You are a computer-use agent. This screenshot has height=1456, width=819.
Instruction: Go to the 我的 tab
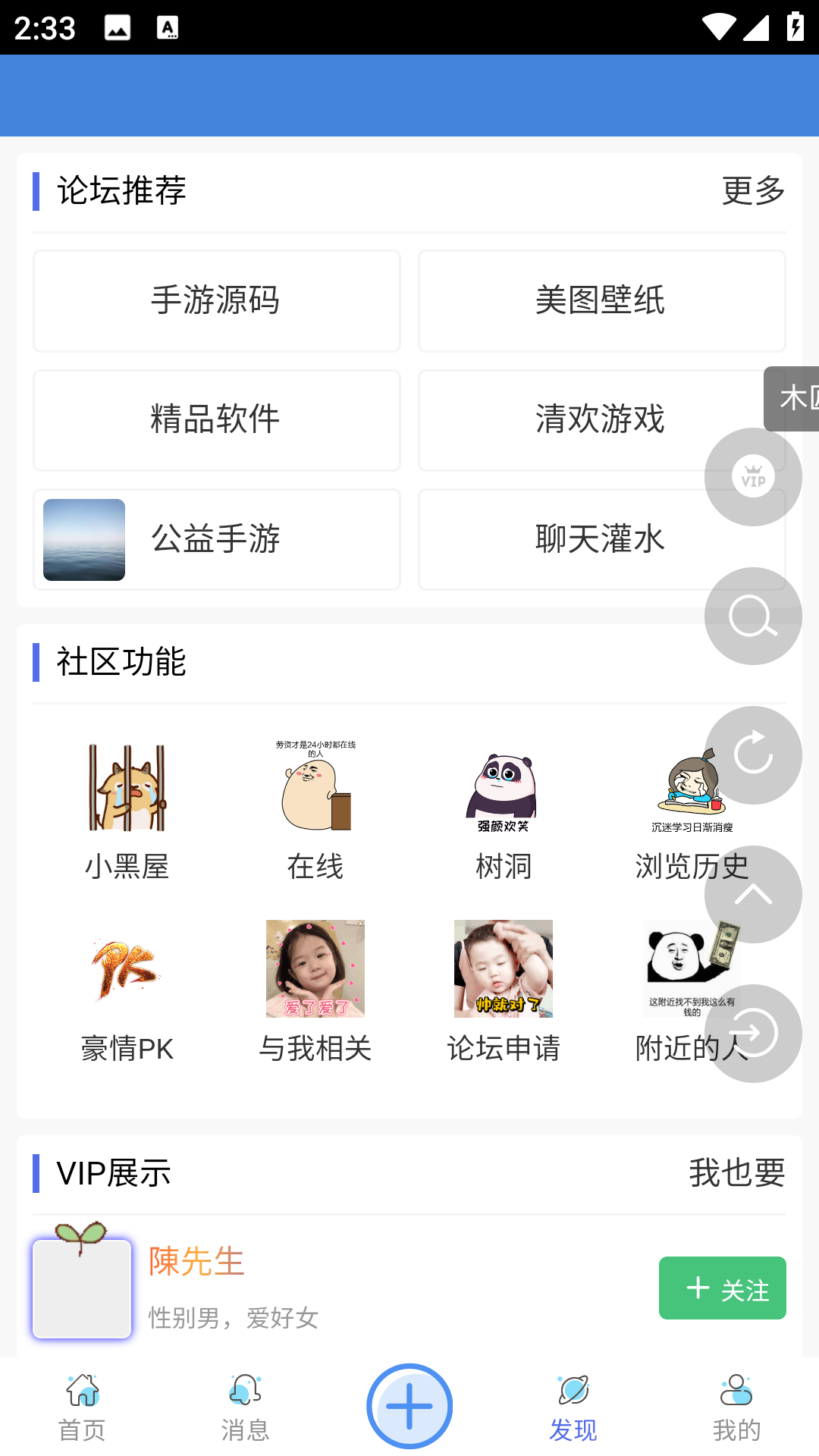coord(736,1407)
